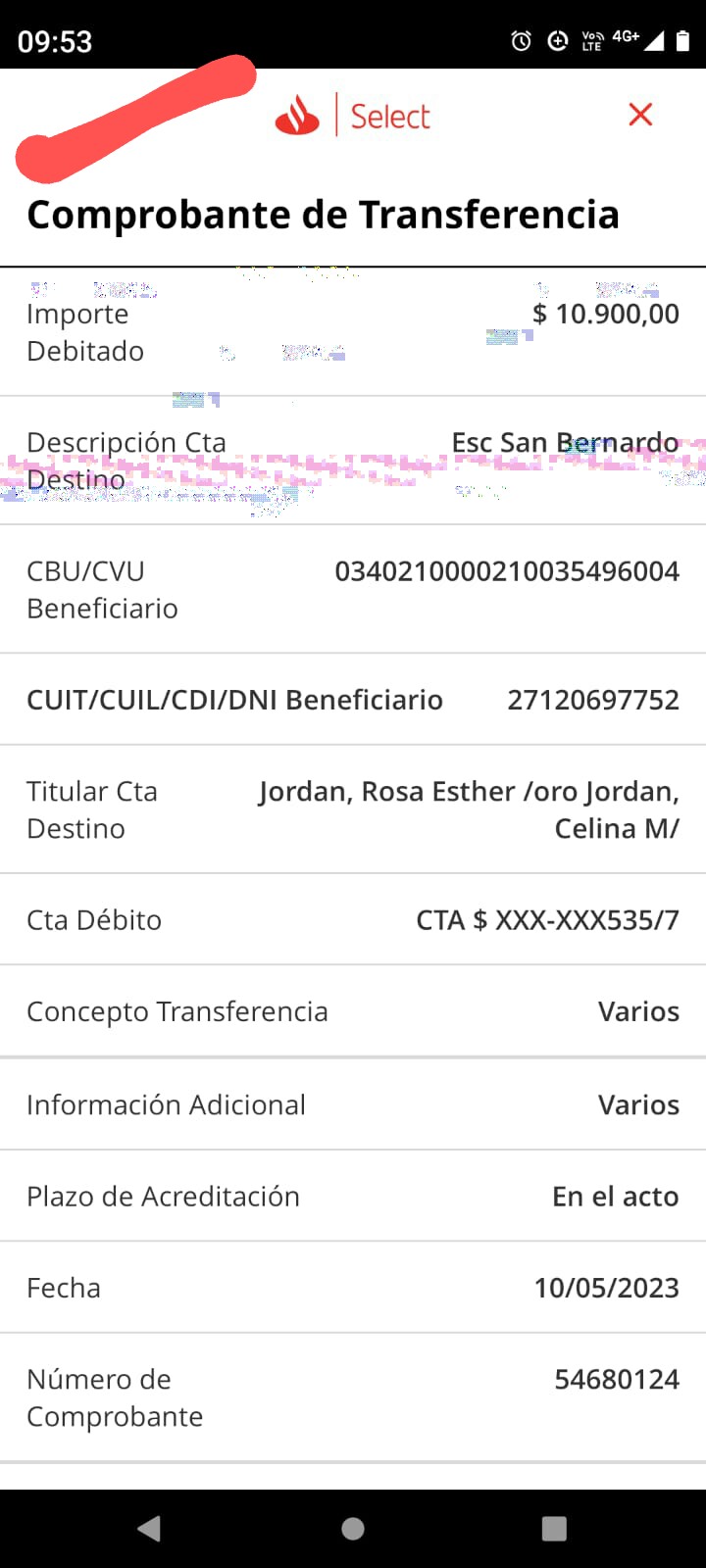
Task: Return to the home screen
Action: pos(353,1529)
